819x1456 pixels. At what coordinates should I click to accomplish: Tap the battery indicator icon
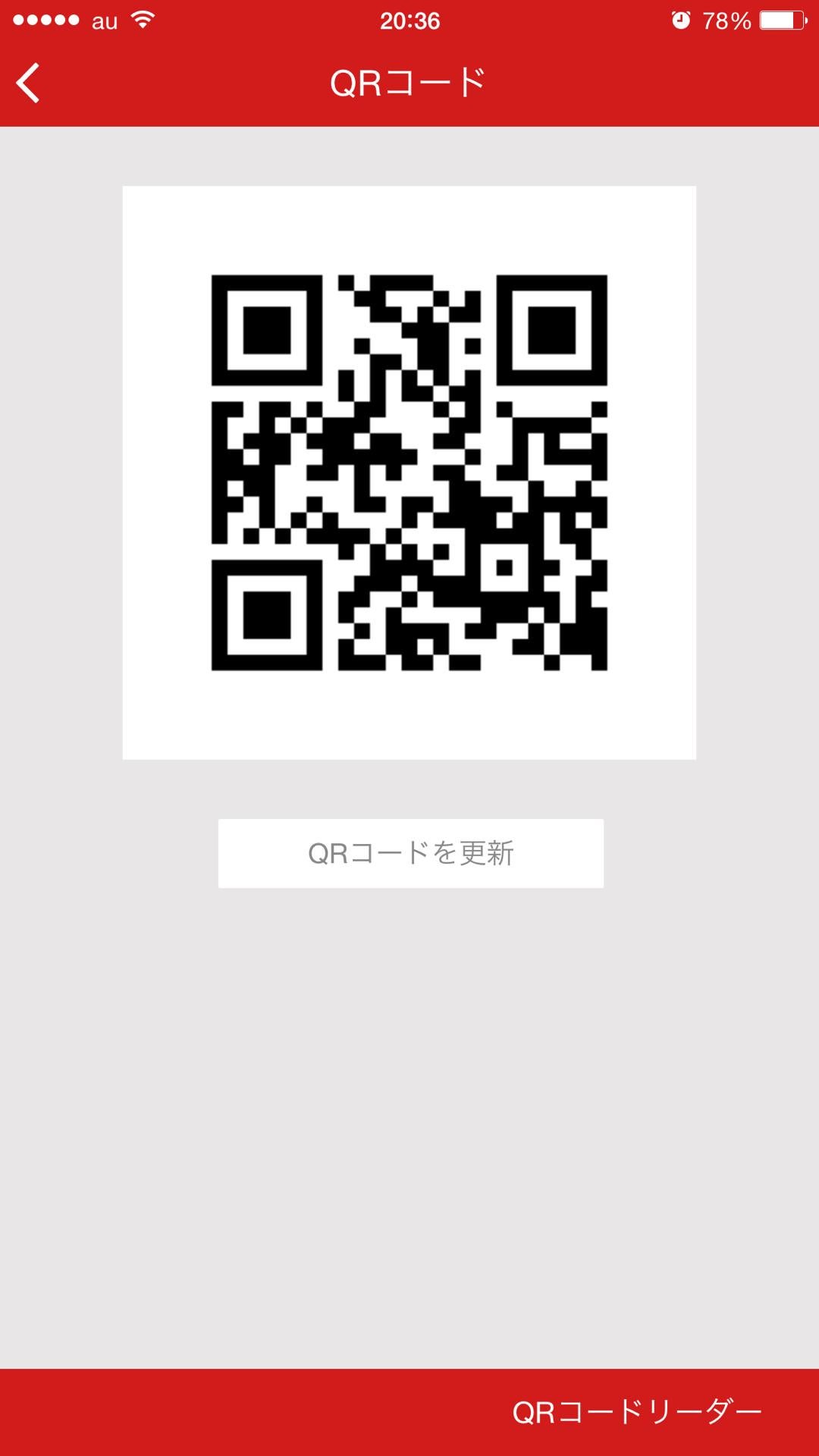781,20
